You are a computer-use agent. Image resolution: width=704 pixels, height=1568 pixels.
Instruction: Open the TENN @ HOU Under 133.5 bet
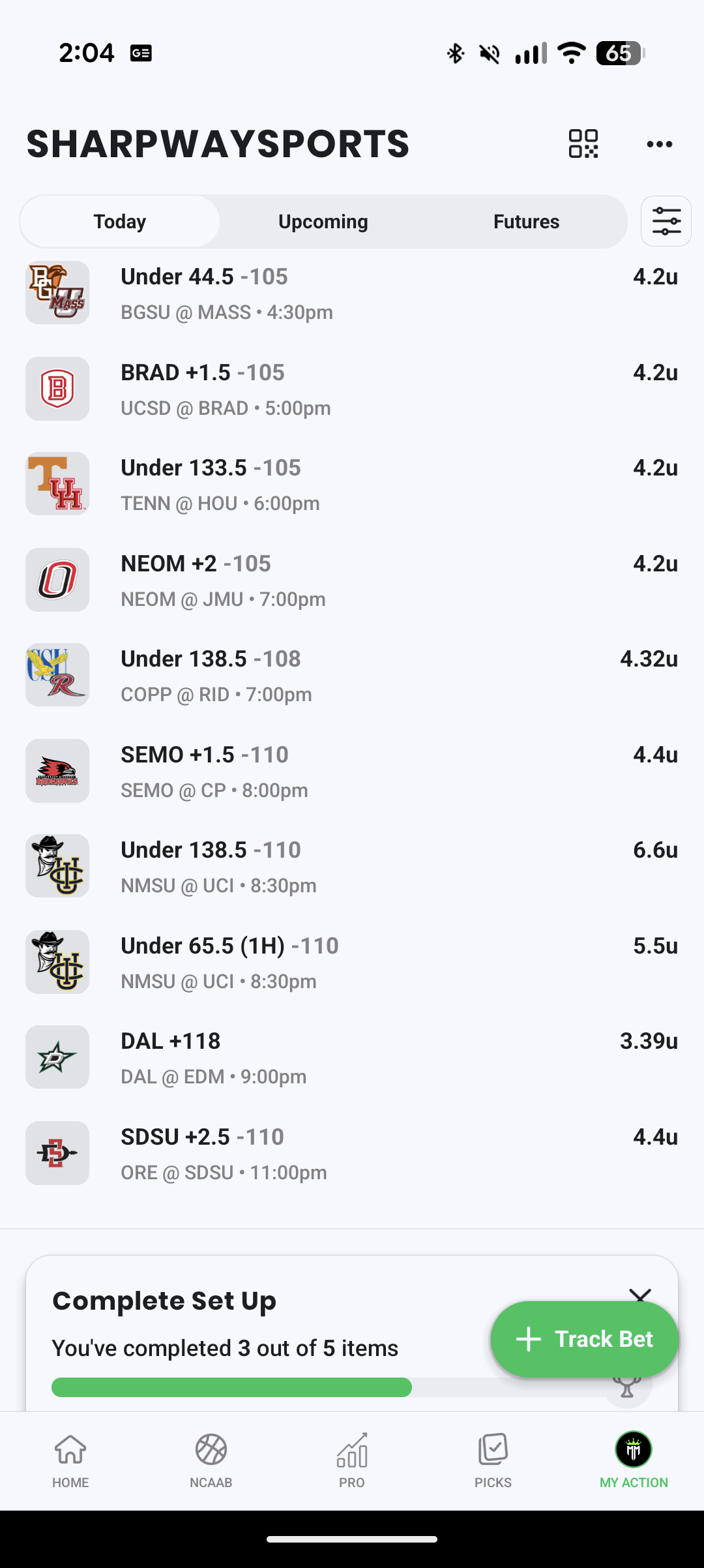[352, 485]
